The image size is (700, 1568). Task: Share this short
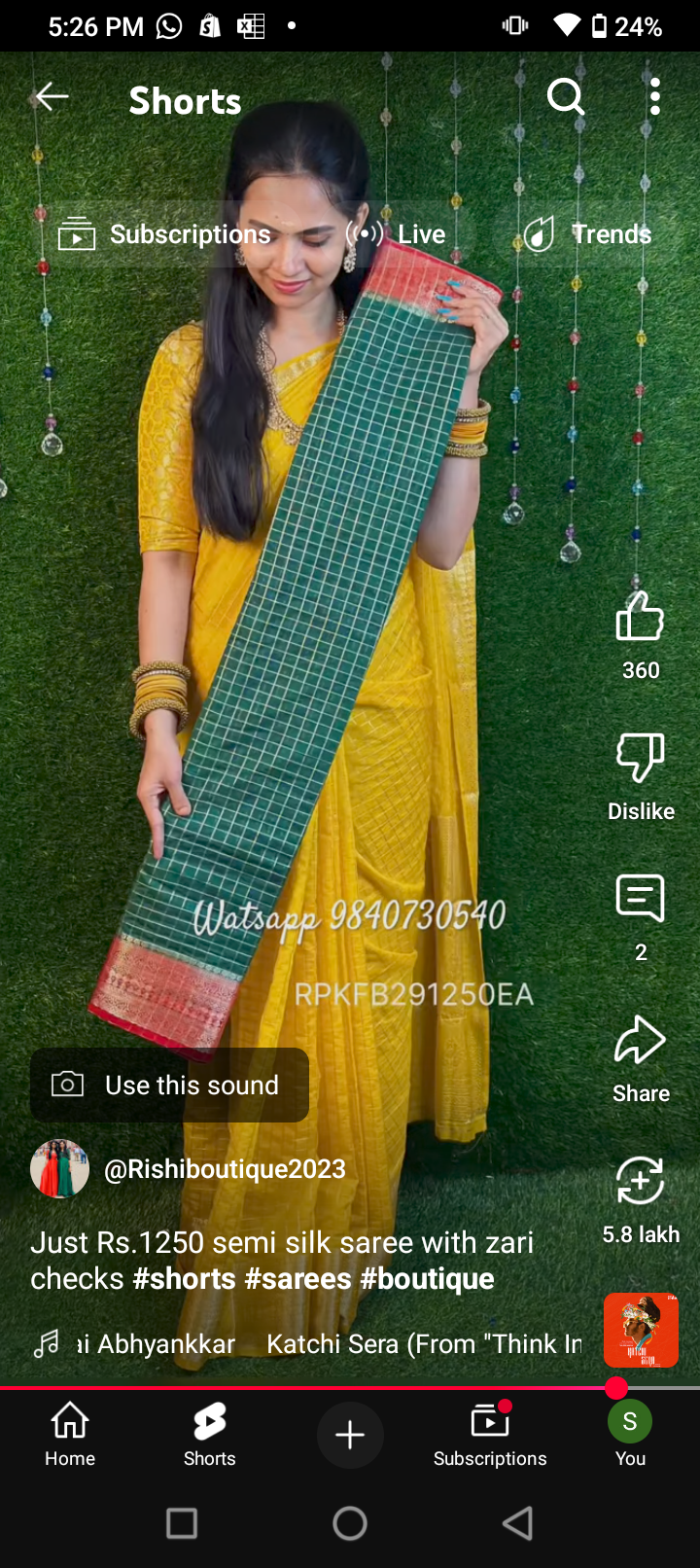point(640,1040)
